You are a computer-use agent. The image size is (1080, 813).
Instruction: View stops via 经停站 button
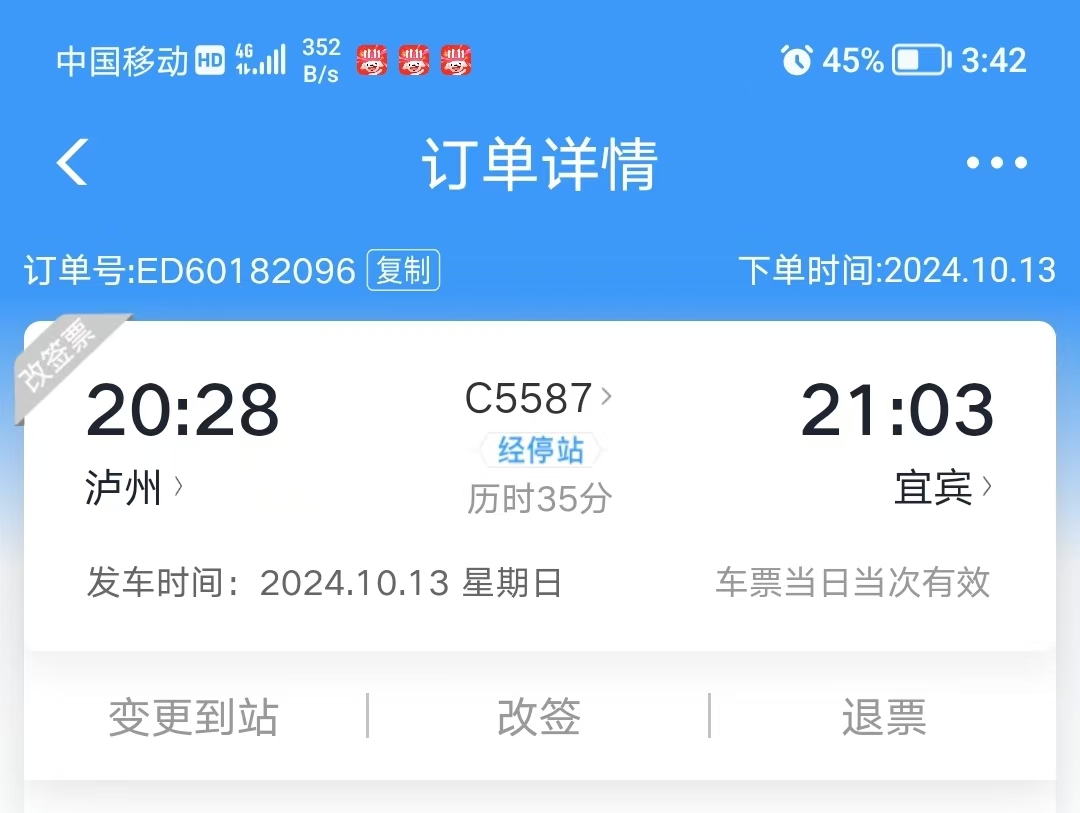tap(540, 451)
